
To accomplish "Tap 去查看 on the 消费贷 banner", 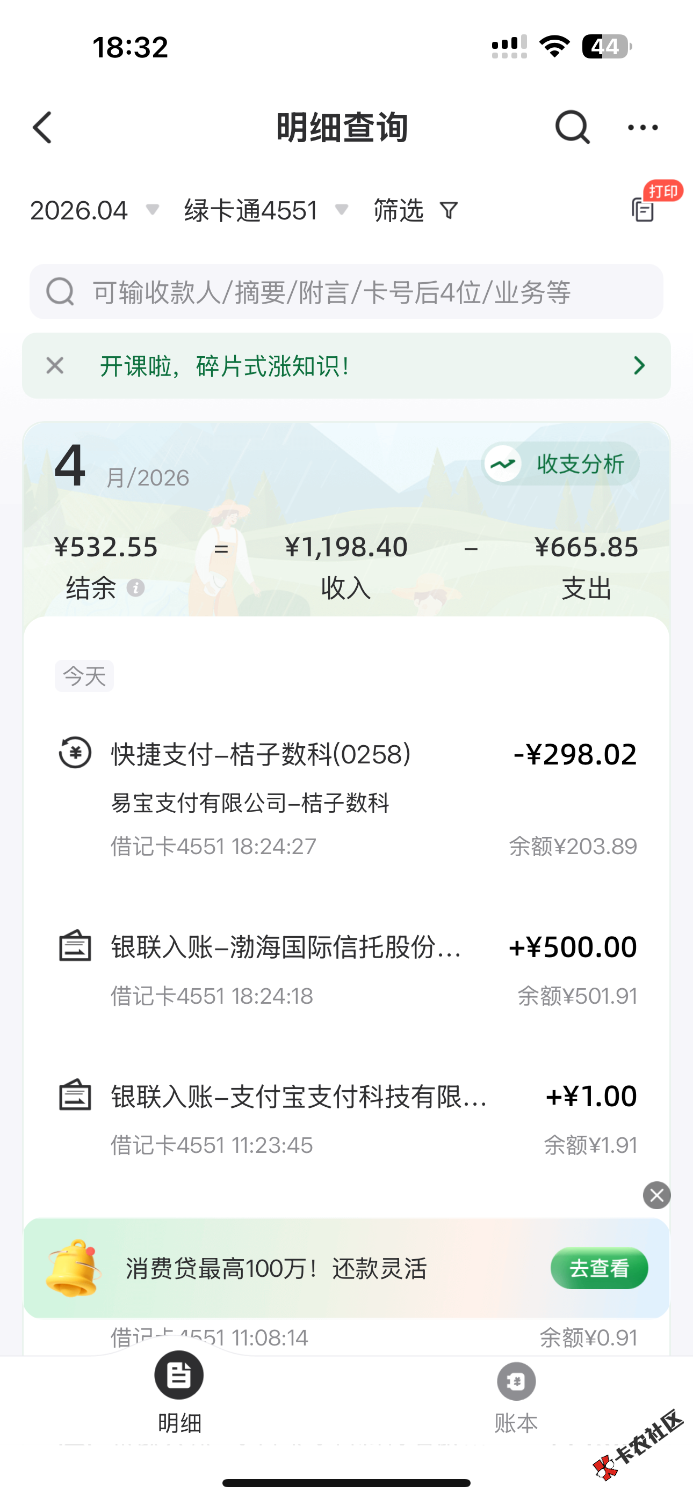I will point(599,1269).
